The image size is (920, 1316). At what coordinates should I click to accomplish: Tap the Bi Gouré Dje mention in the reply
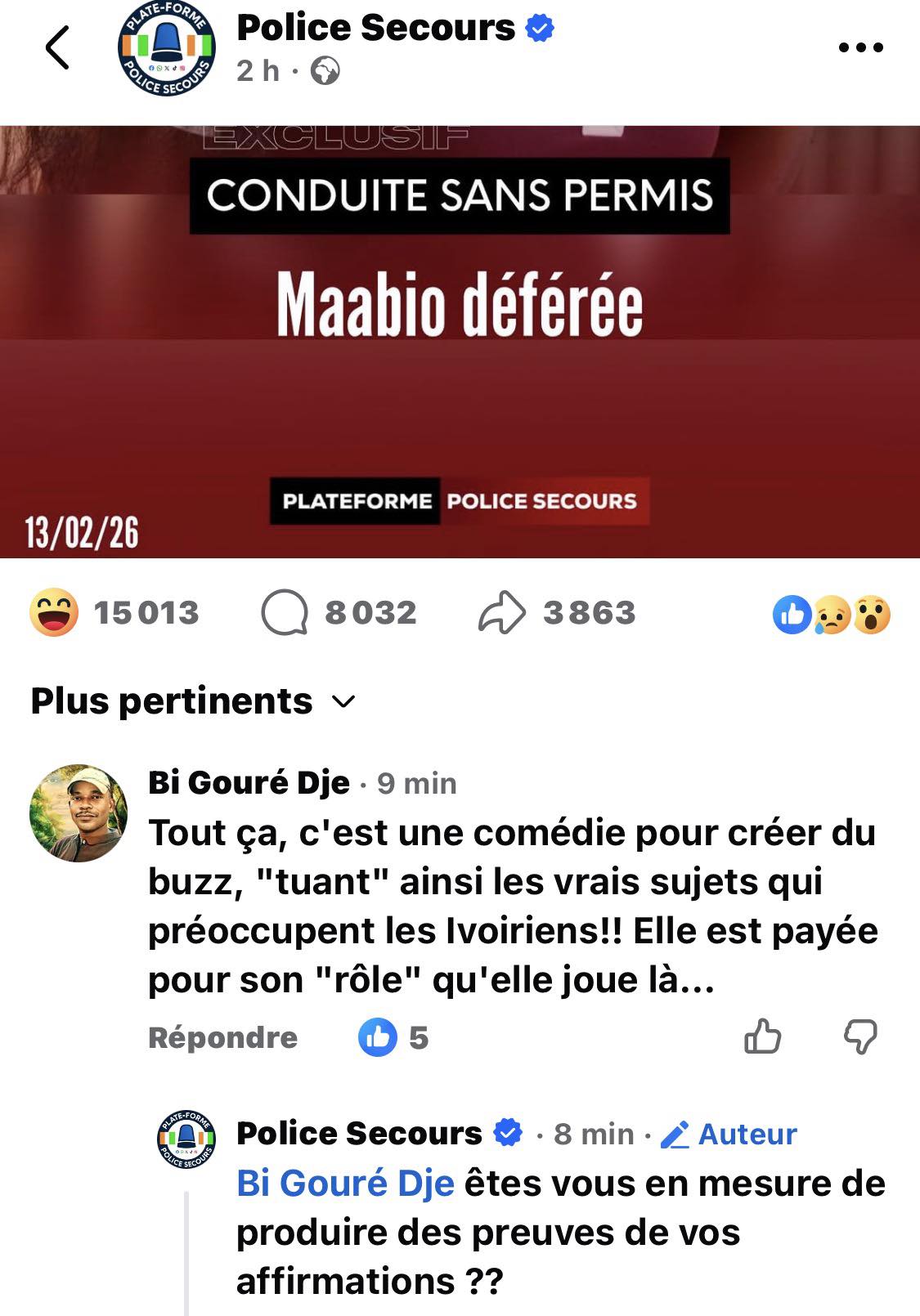[345, 1184]
